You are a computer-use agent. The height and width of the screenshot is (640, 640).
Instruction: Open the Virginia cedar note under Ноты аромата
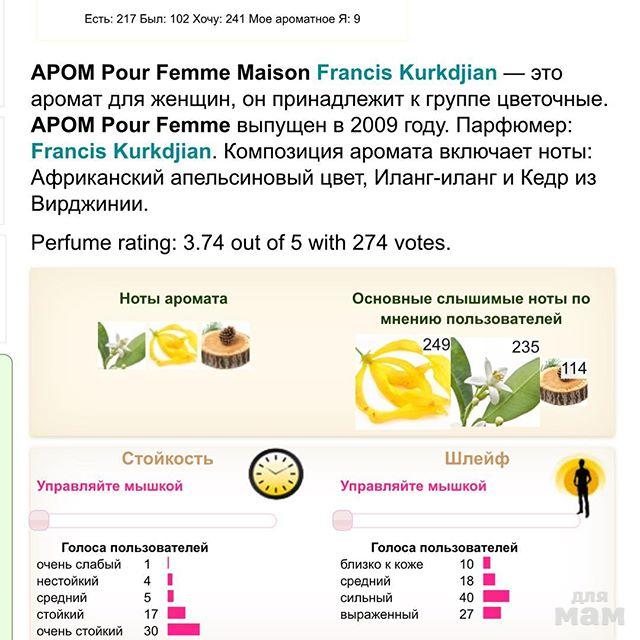pos(225,344)
